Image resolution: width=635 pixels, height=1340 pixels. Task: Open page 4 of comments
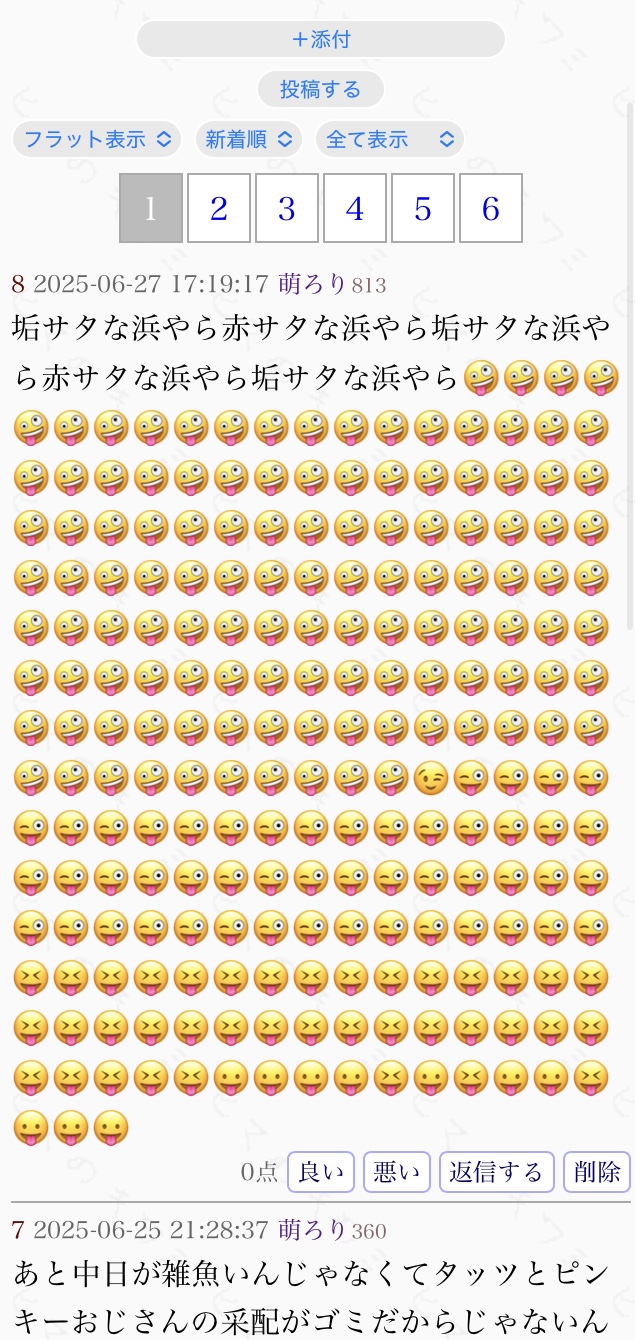click(x=355, y=208)
